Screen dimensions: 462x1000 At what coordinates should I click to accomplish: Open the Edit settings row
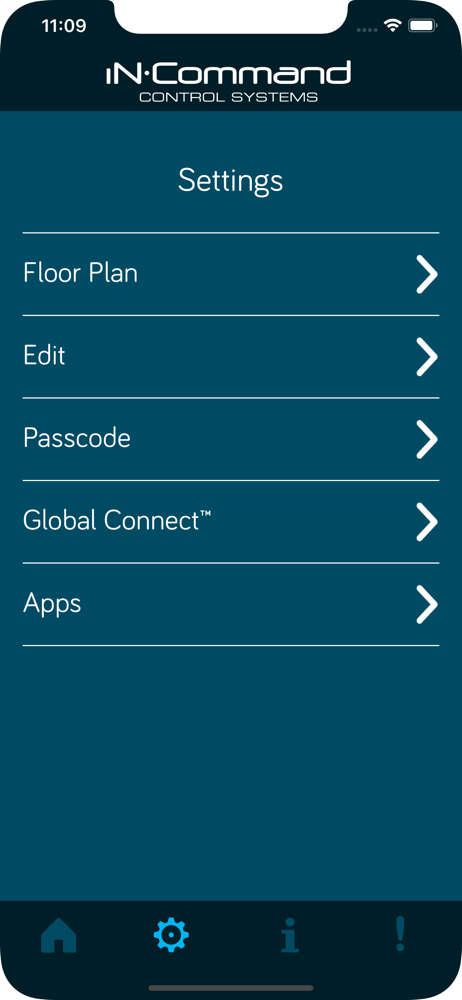coord(231,357)
